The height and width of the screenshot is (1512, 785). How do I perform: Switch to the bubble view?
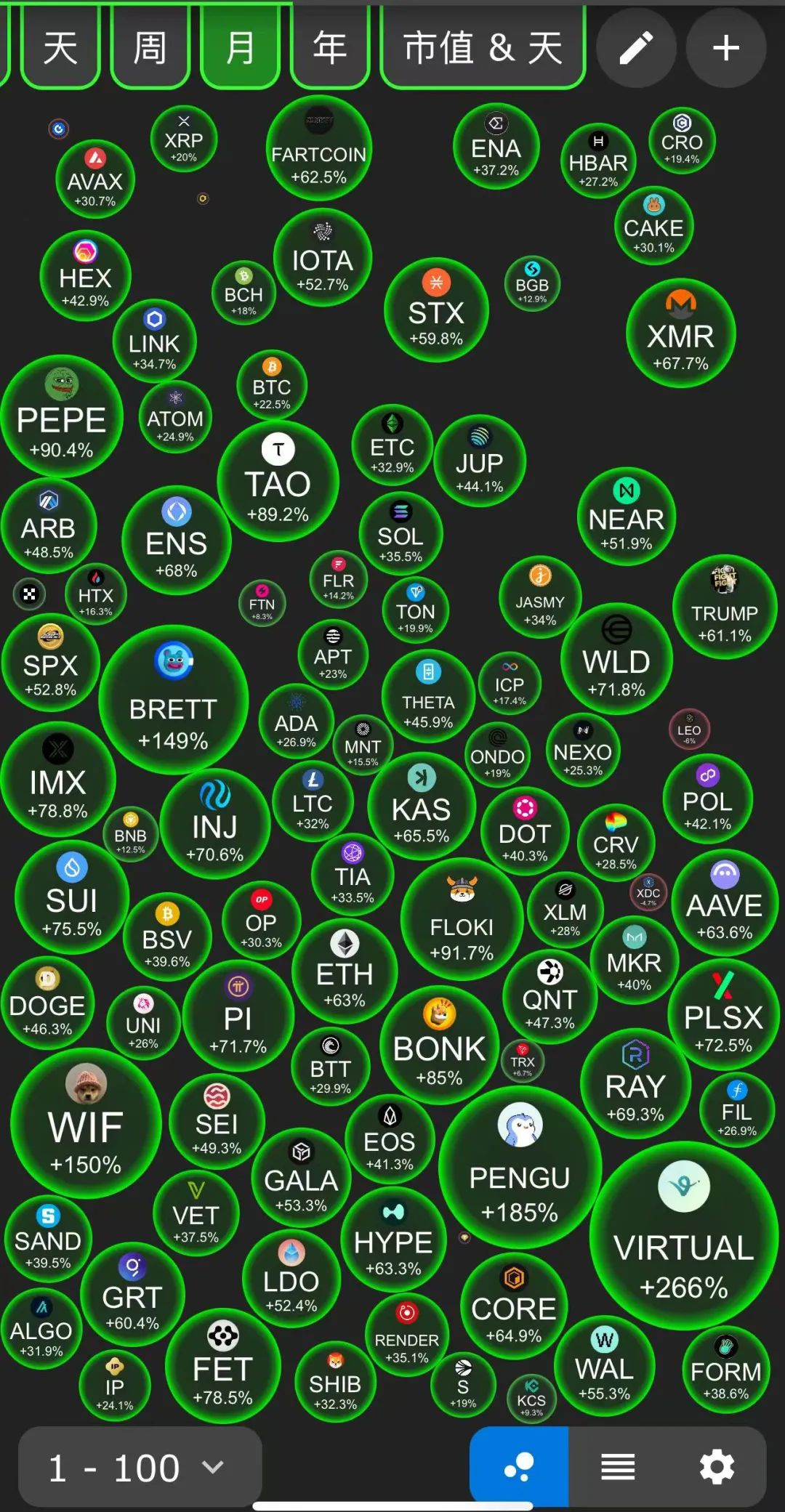(x=519, y=1468)
